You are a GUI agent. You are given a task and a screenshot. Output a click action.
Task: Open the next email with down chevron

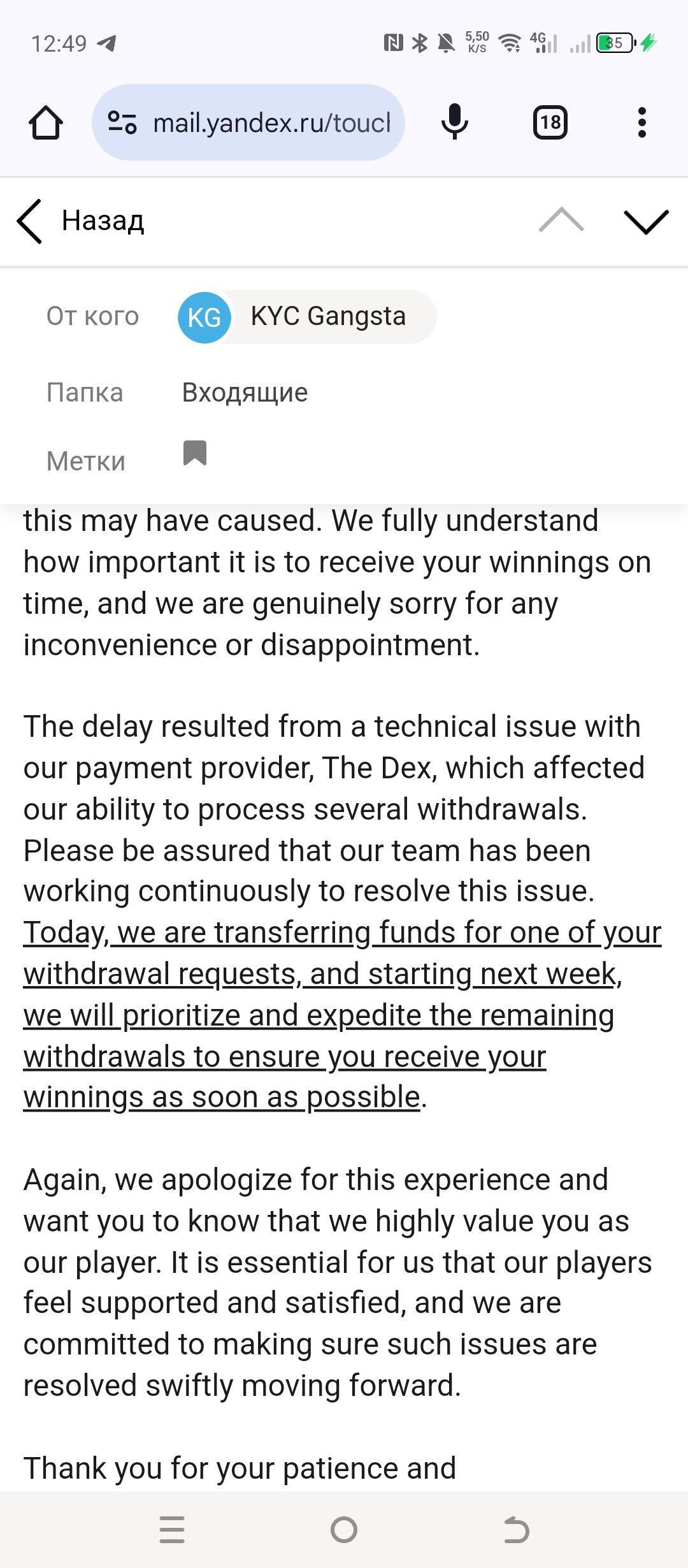[x=645, y=221]
